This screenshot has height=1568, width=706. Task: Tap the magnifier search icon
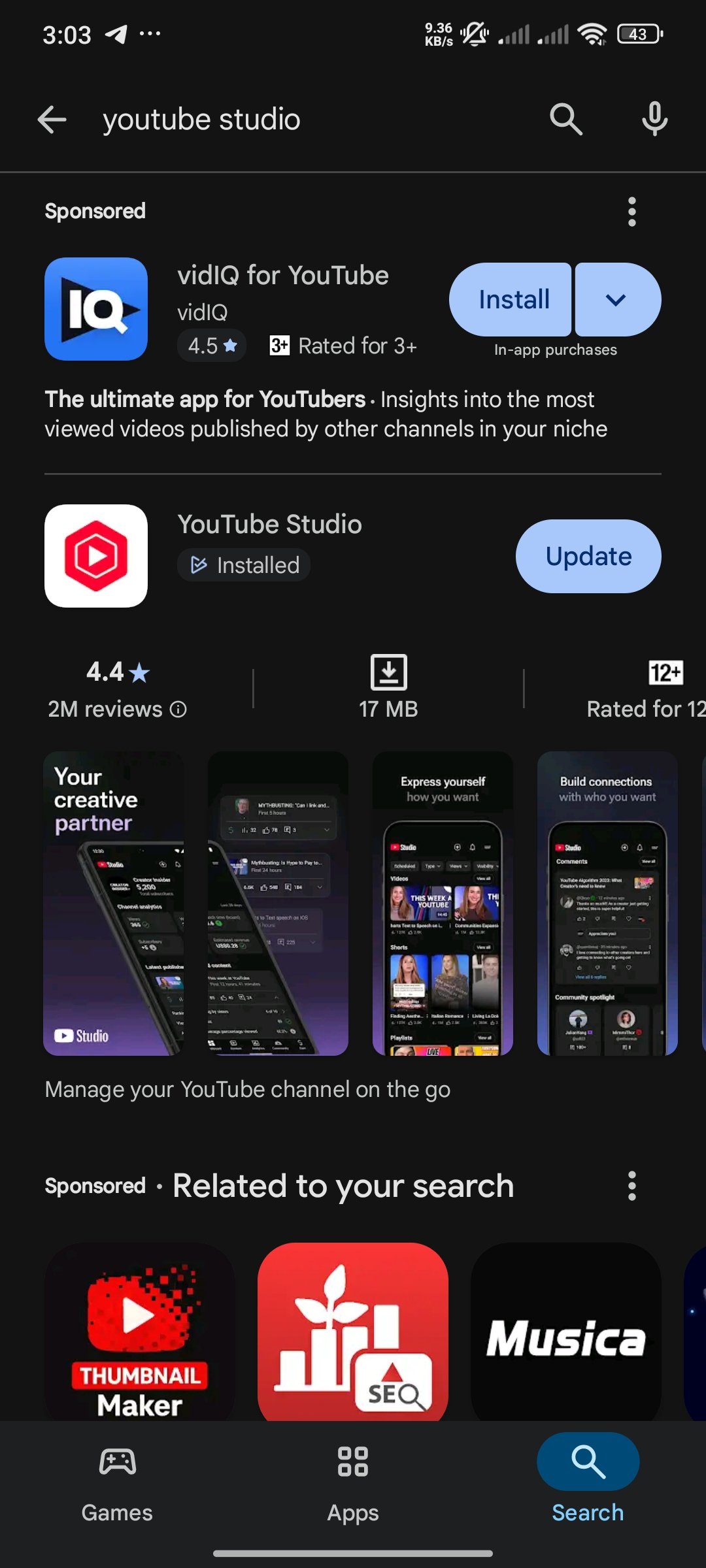tap(565, 120)
